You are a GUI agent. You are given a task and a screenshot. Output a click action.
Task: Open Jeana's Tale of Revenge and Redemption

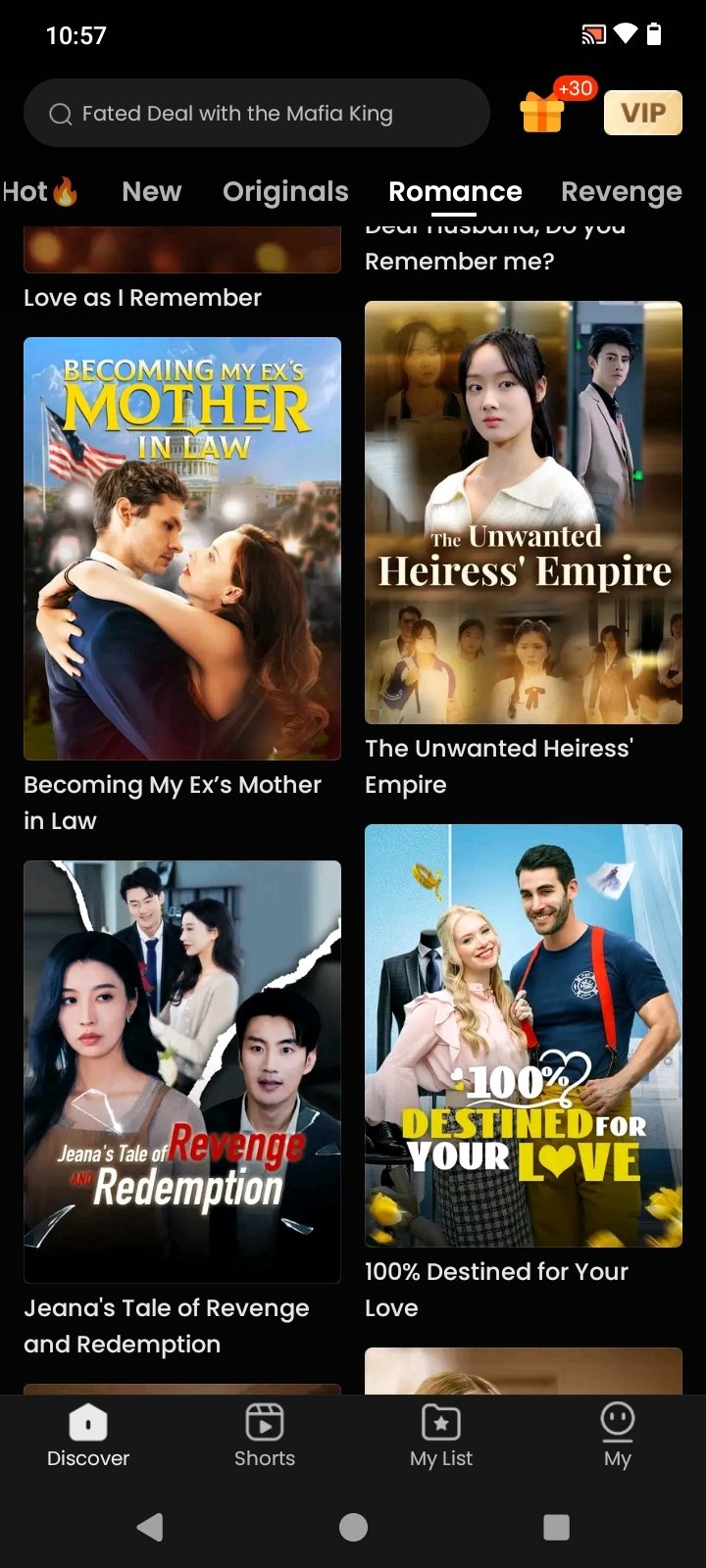click(182, 1071)
